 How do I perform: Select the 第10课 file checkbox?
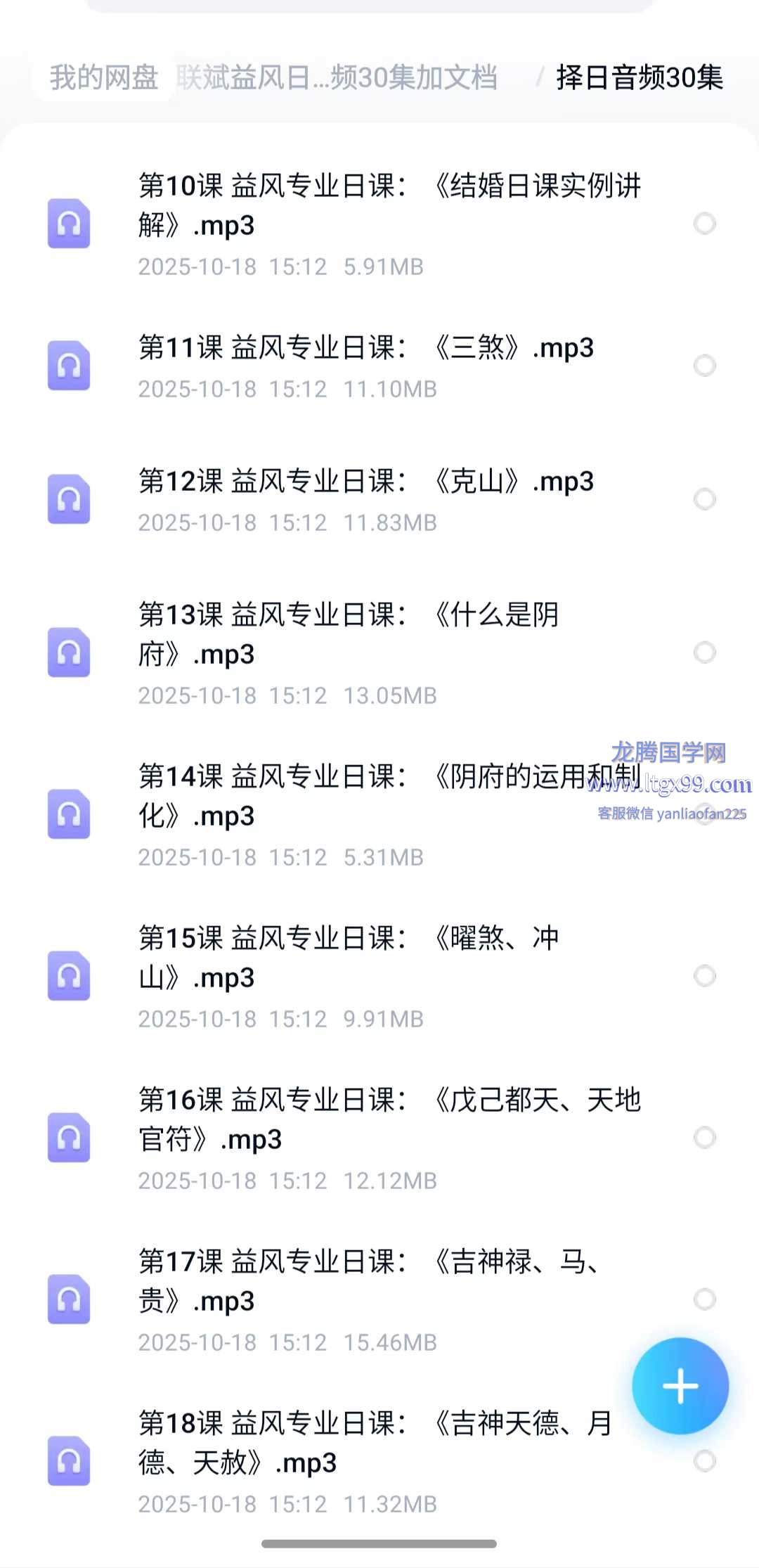[704, 224]
